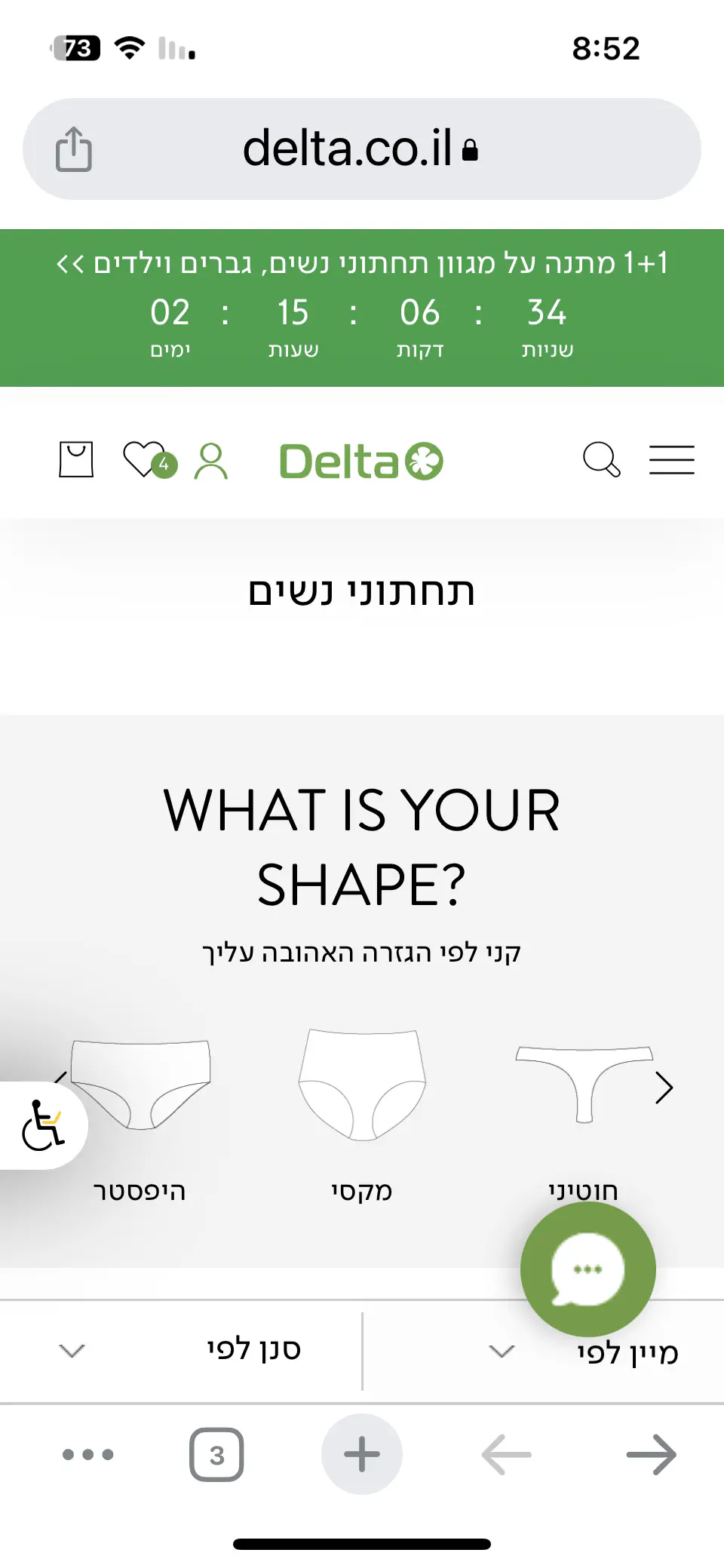This screenshot has height=1568, width=724.
Task: Open the shopping bag
Action: pos(76,459)
